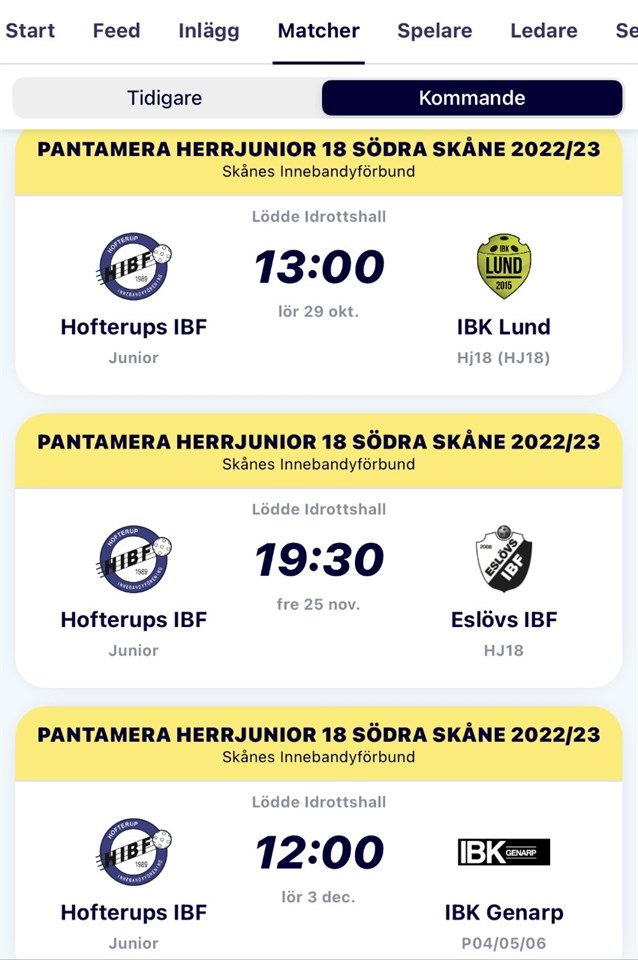Viewport: 638px width, 960px height.
Task: Go to the Inlägg tab
Action: (209, 30)
